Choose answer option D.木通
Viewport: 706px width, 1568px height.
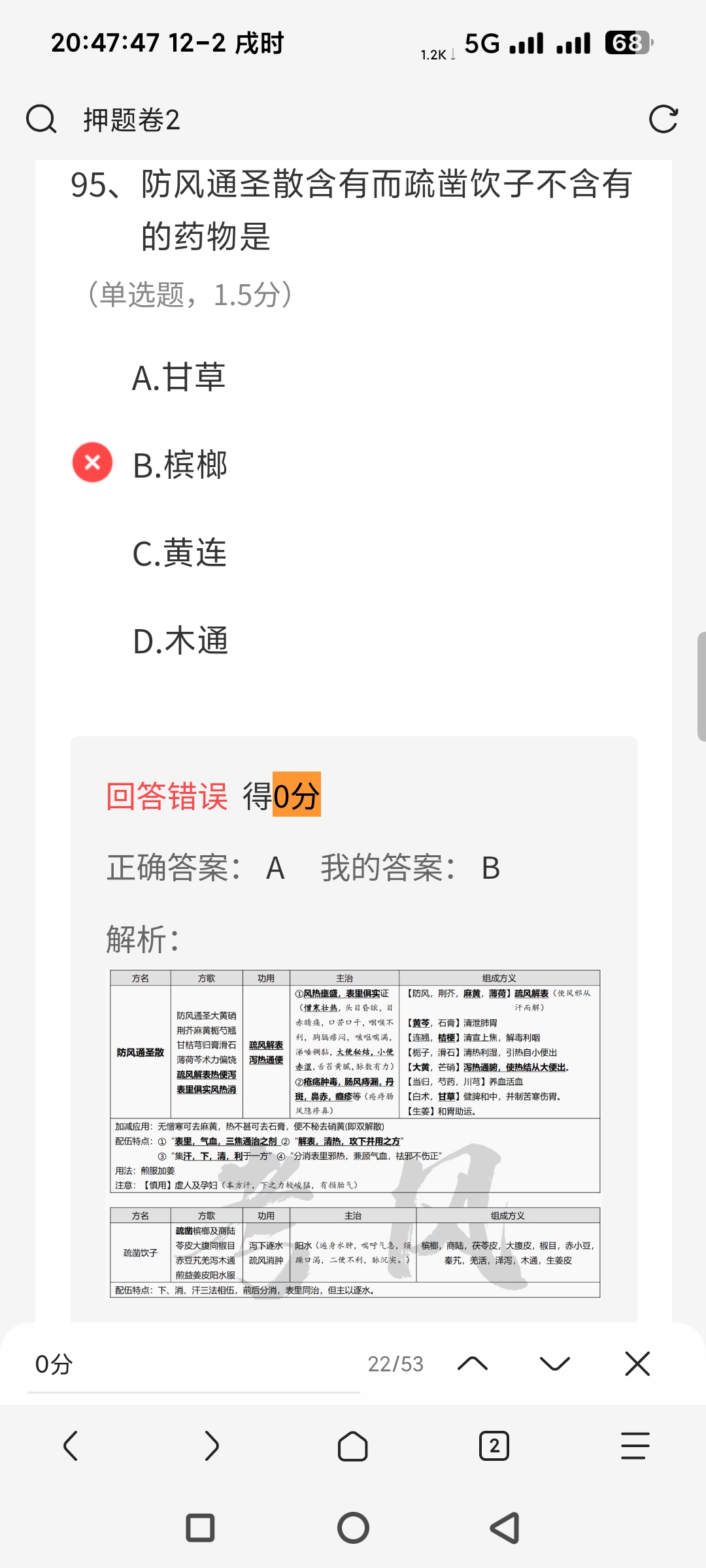(180, 642)
